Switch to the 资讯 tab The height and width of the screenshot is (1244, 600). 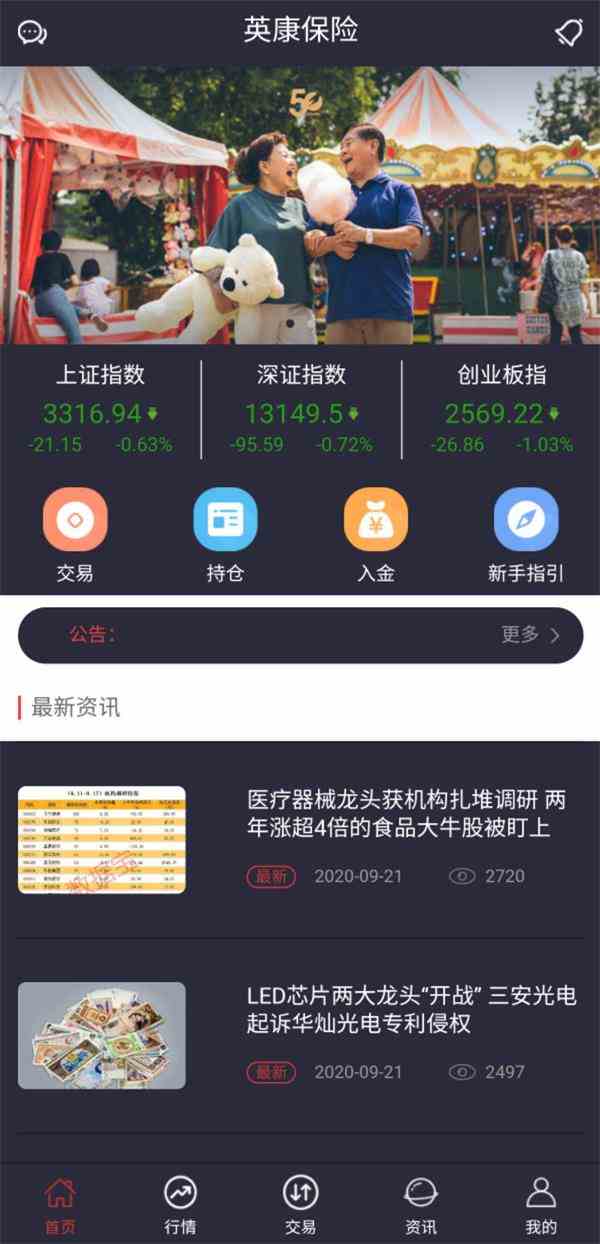[x=420, y=1205]
